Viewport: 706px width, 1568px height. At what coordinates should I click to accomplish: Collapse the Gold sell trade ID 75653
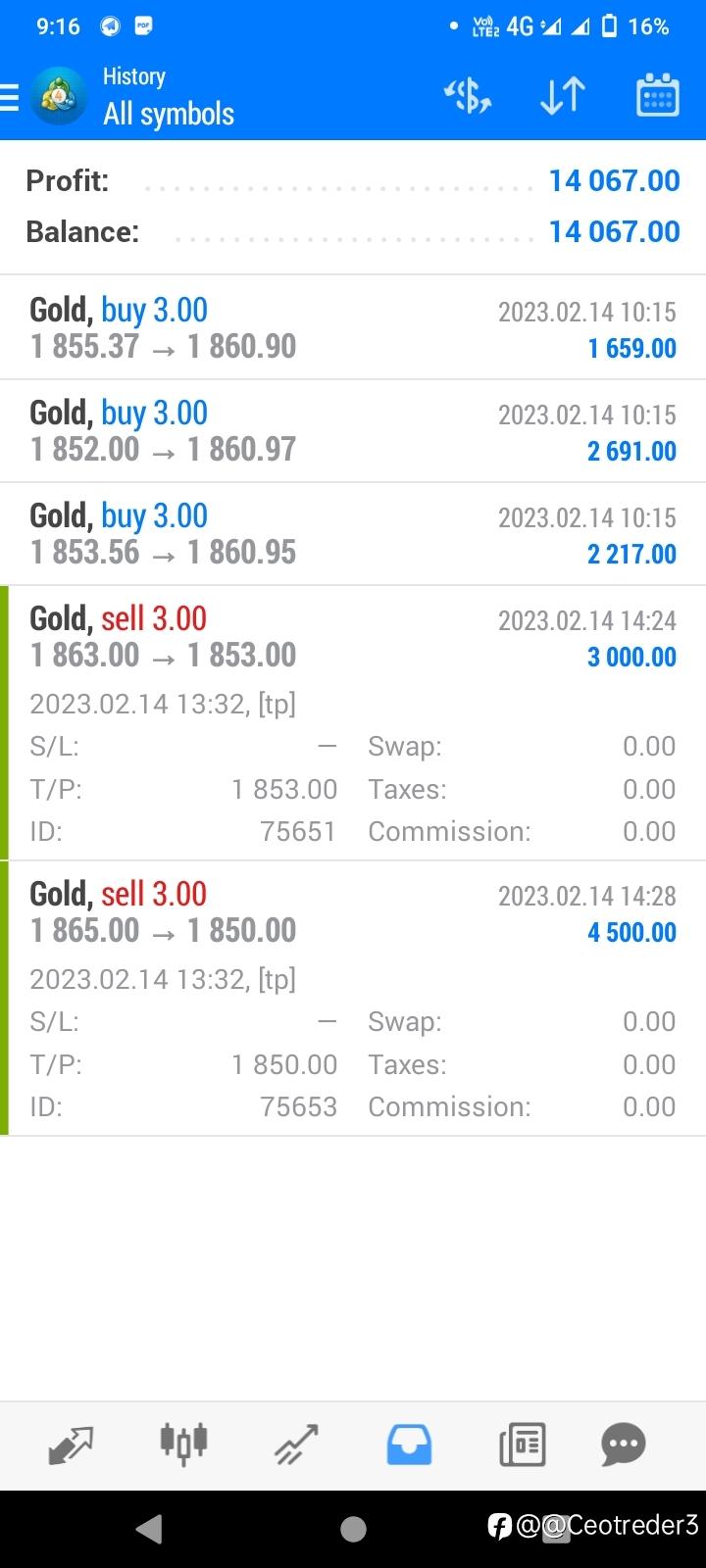[353, 999]
